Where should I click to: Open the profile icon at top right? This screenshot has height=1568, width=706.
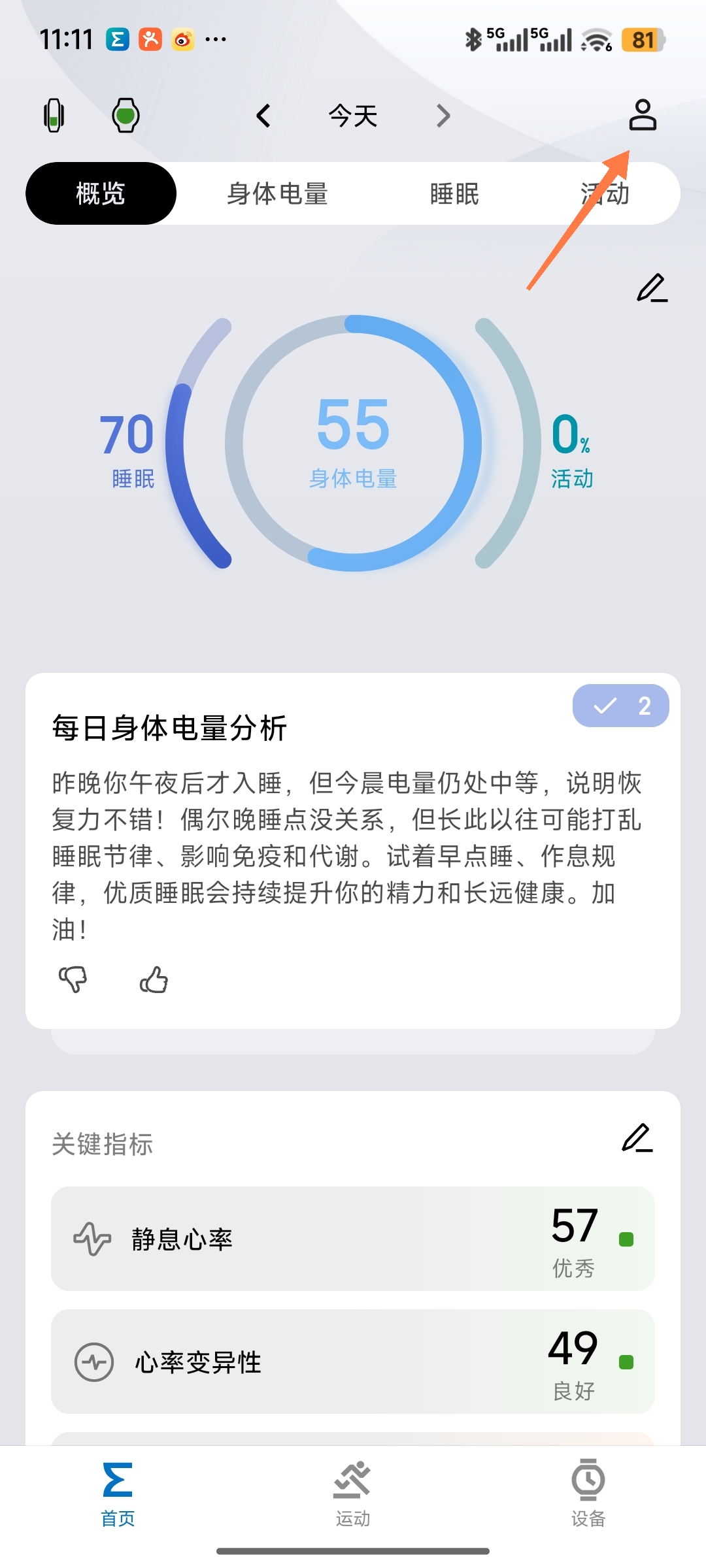(643, 116)
